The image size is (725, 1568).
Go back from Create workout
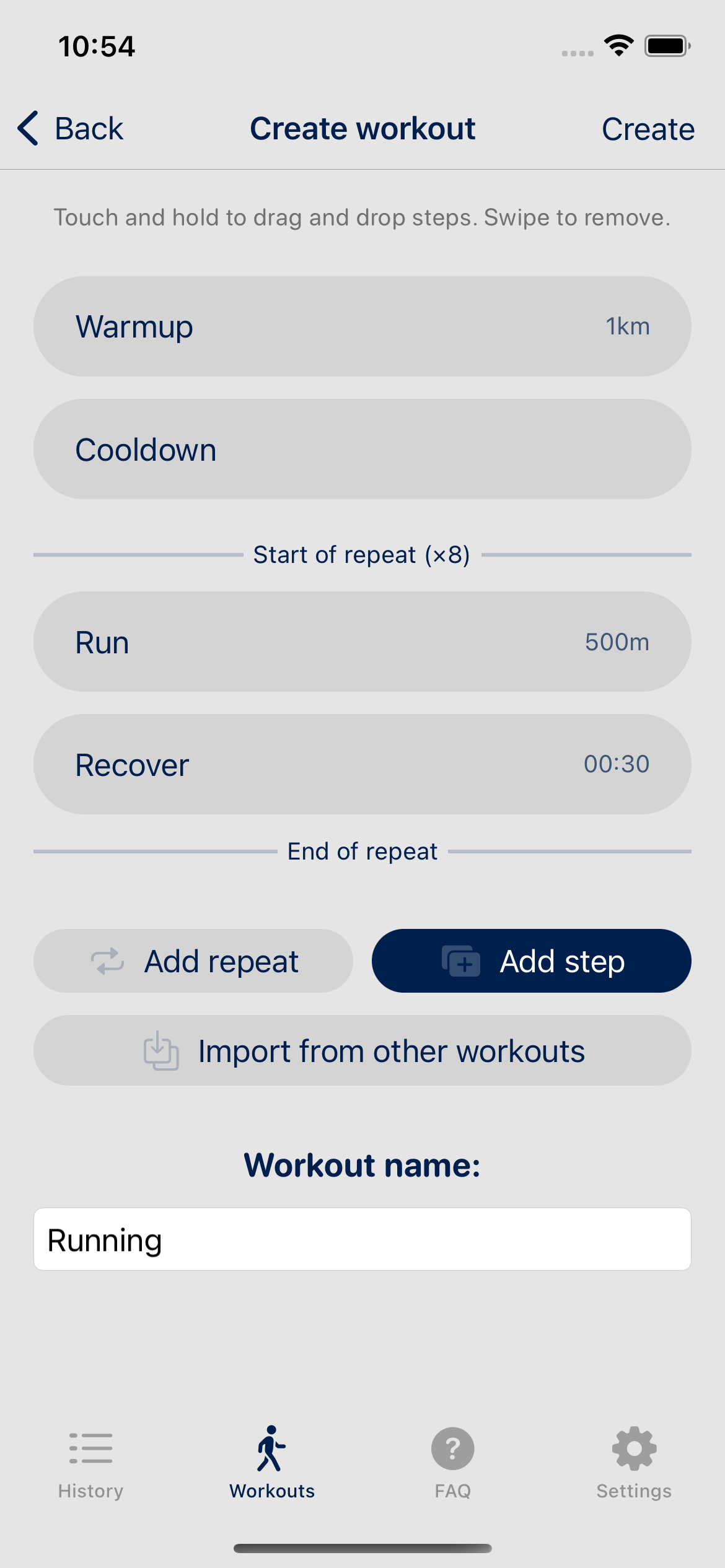click(71, 129)
